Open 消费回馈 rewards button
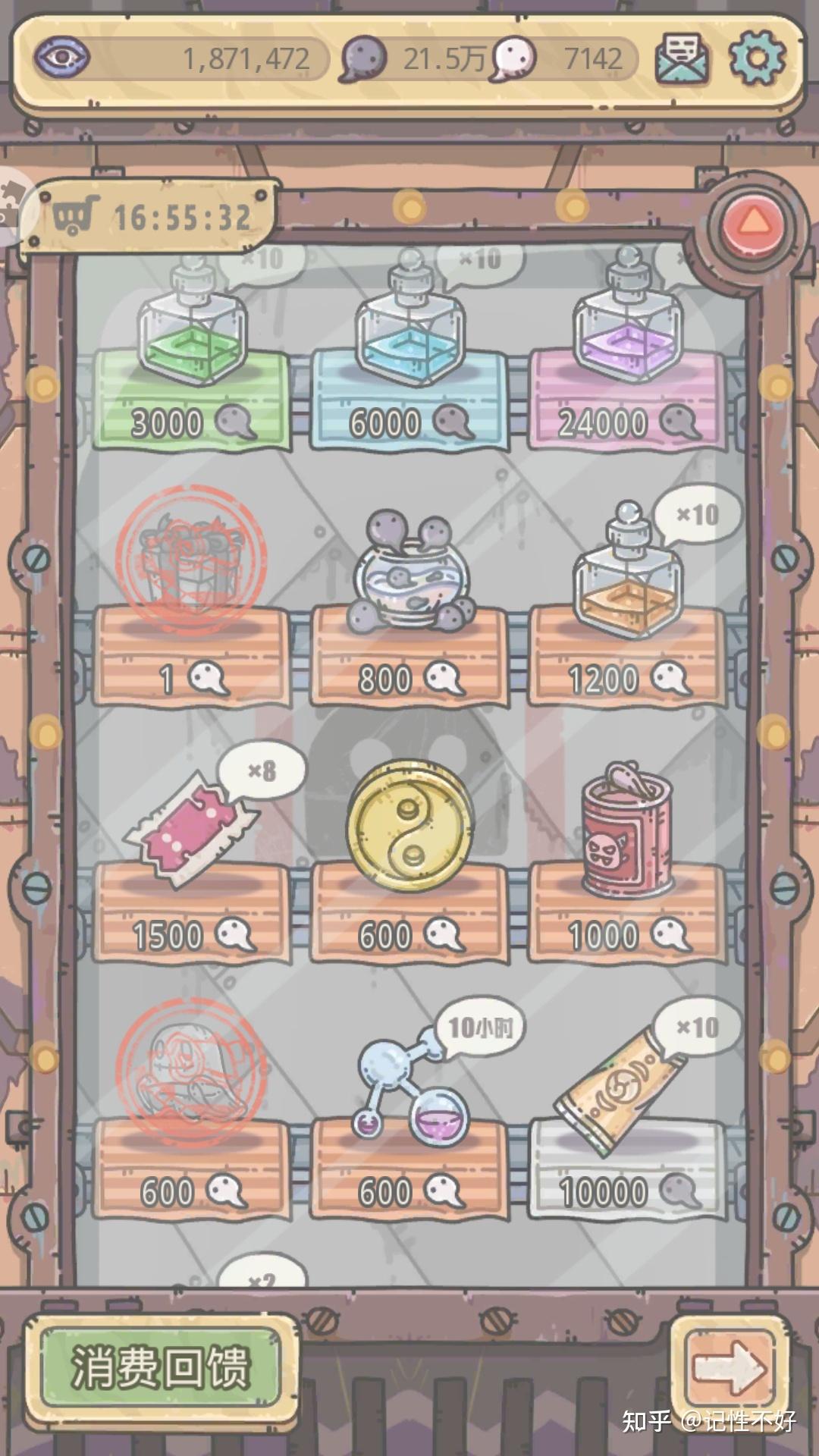819x1456 pixels. [x=161, y=1367]
